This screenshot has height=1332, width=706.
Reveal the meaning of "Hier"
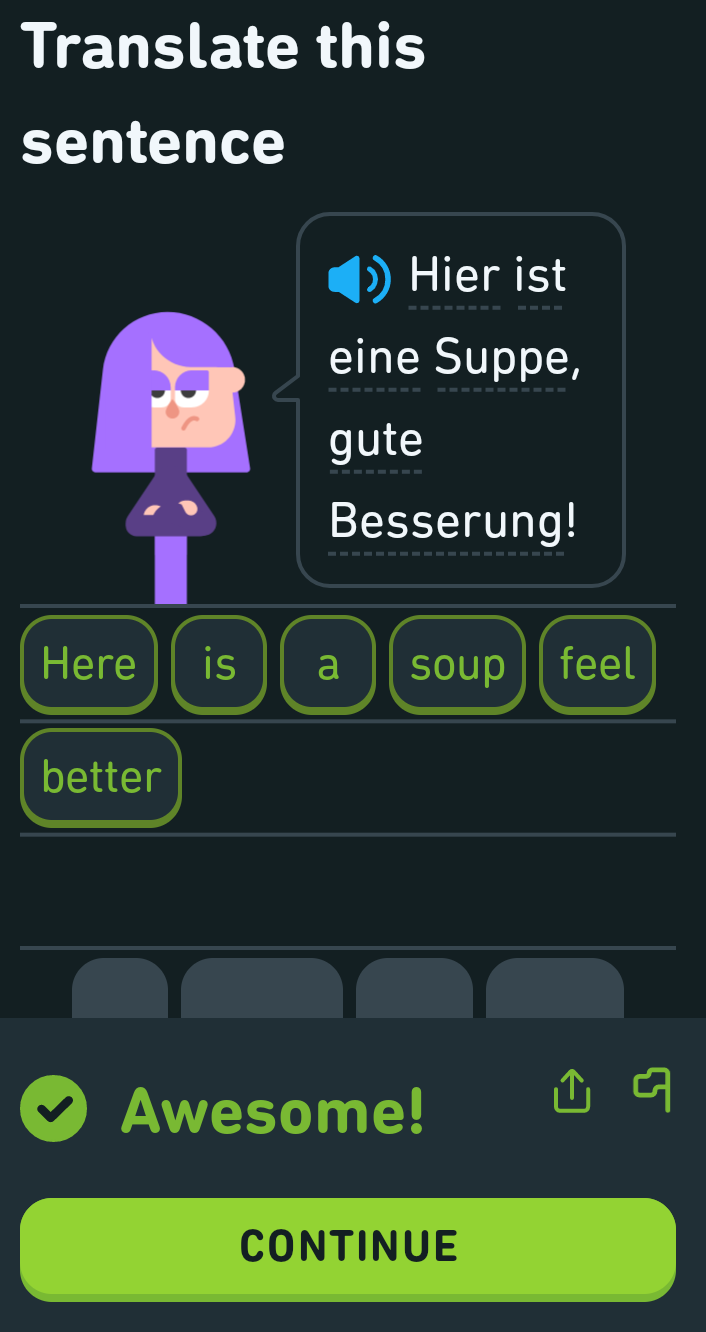(454, 276)
